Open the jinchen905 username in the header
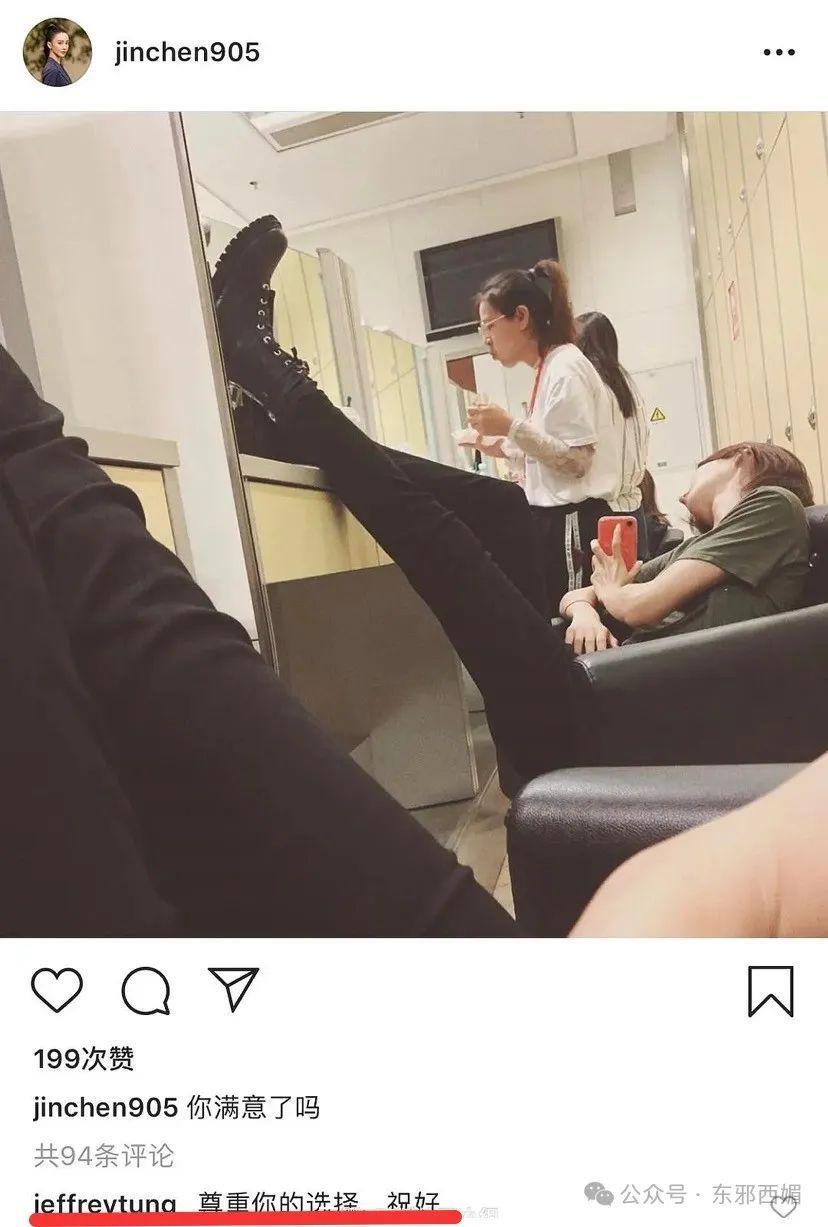828x1227 pixels. tap(187, 53)
